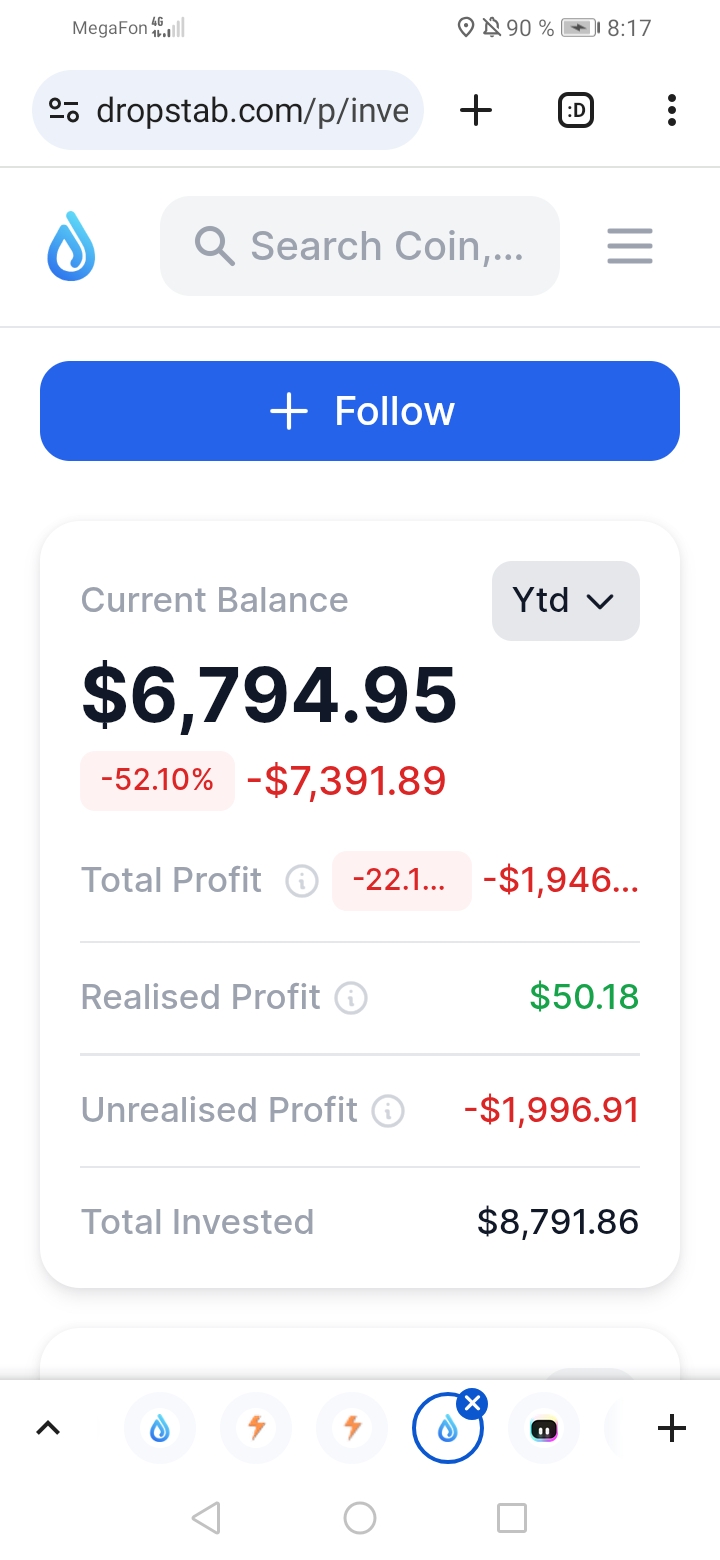Open a new browser tab
The height and width of the screenshot is (1560, 720).
pyautogui.click(x=476, y=110)
